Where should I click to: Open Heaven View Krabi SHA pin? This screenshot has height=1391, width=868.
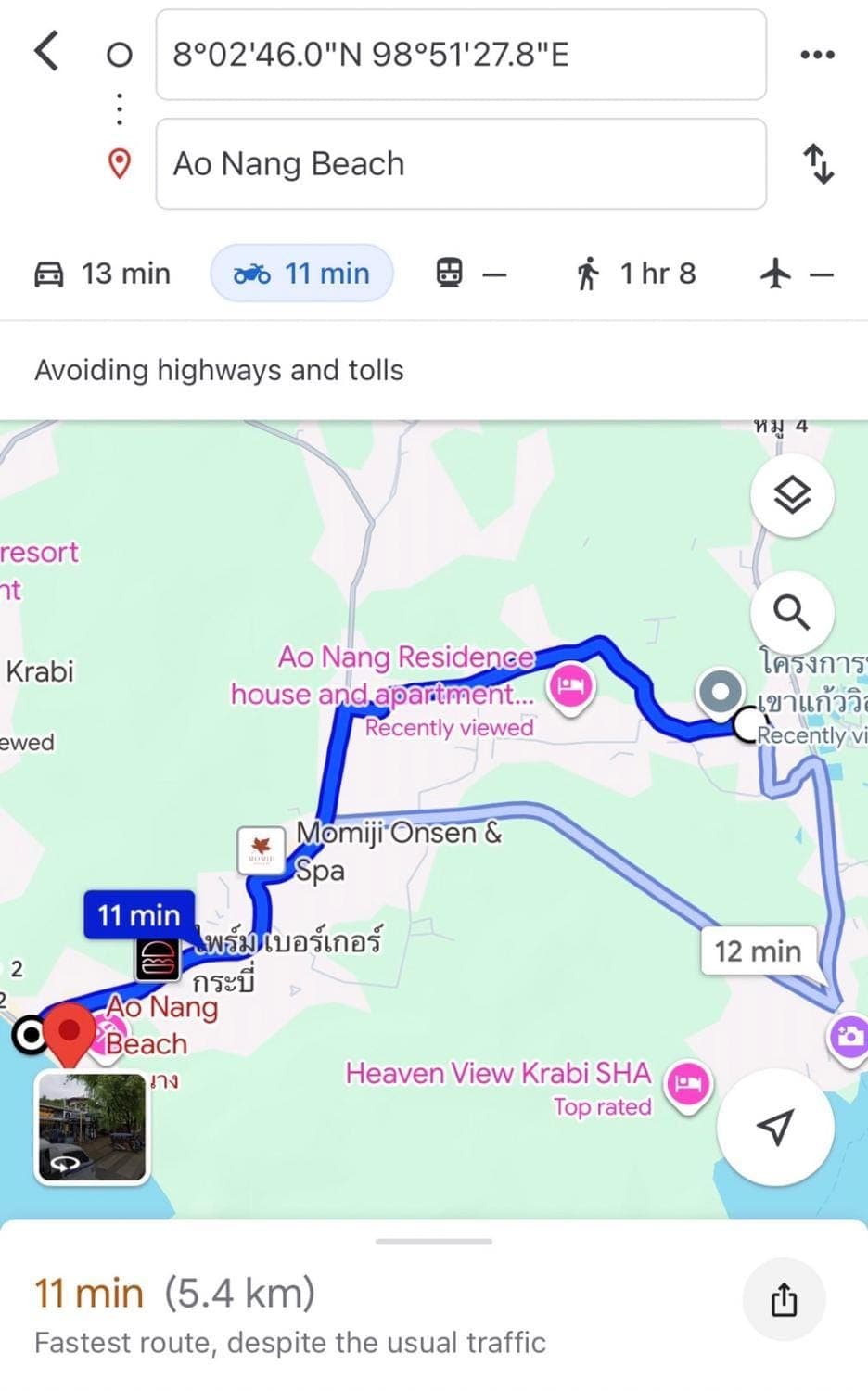click(x=688, y=1083)
